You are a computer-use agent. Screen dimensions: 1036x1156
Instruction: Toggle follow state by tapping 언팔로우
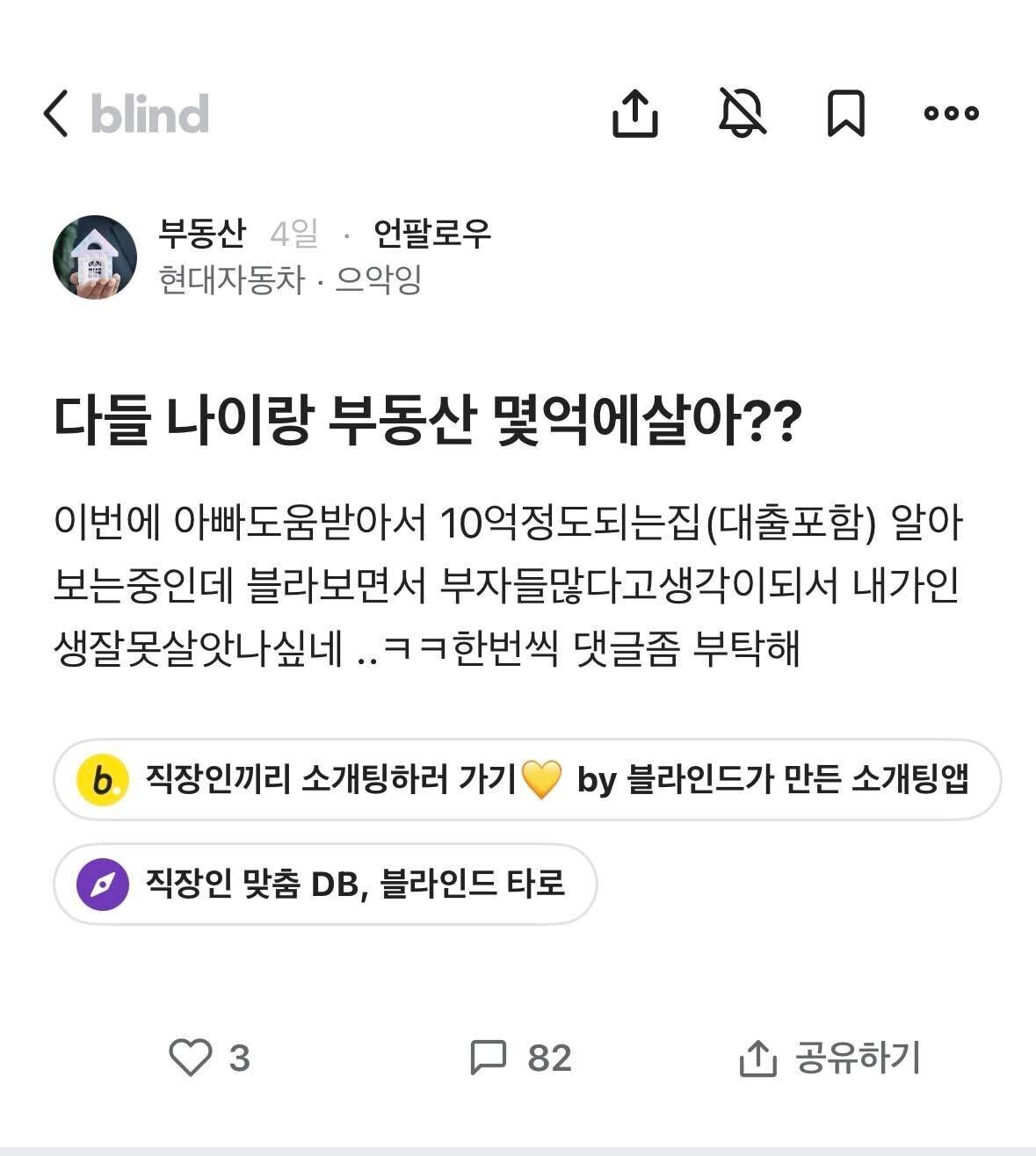tap(431, 233)
